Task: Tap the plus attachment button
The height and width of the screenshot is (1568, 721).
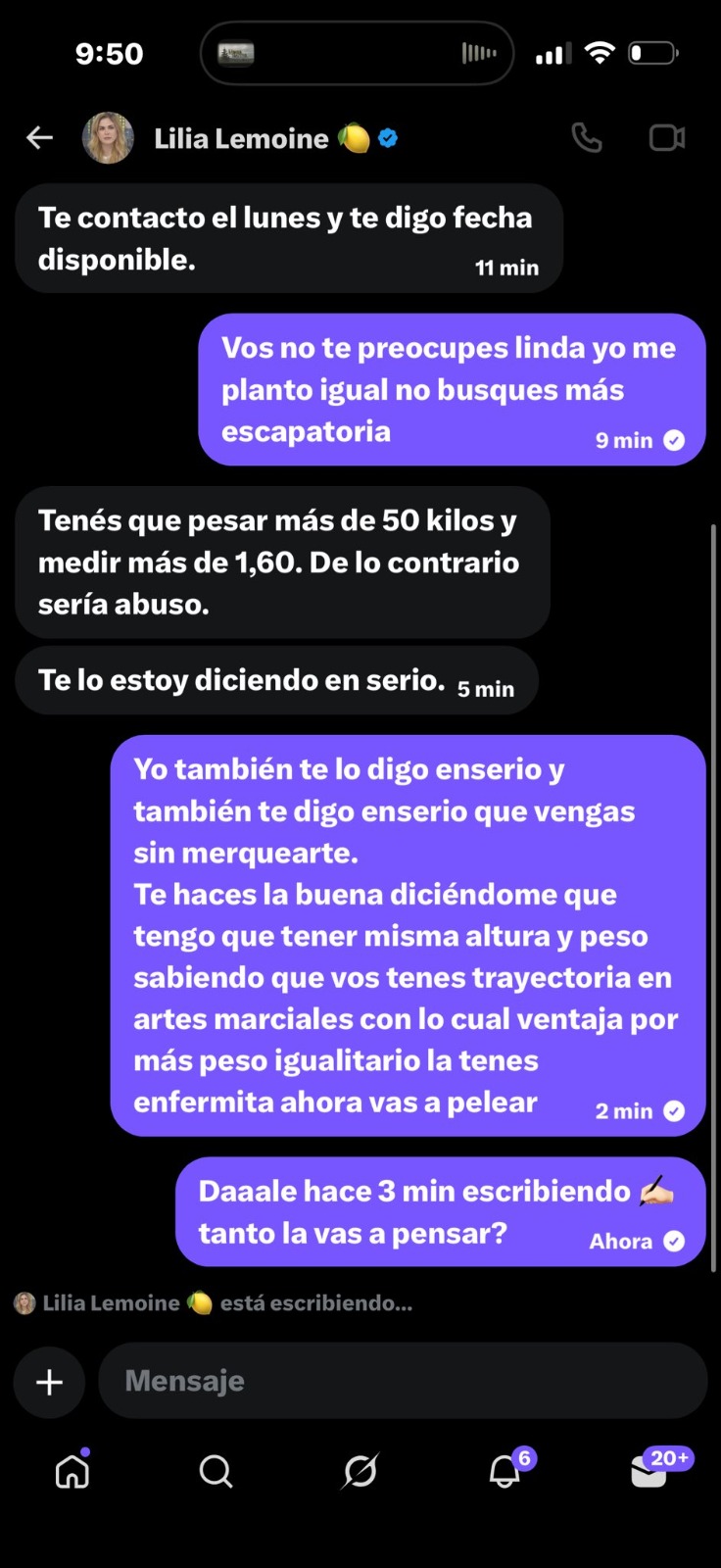Action: (49, 1382)
